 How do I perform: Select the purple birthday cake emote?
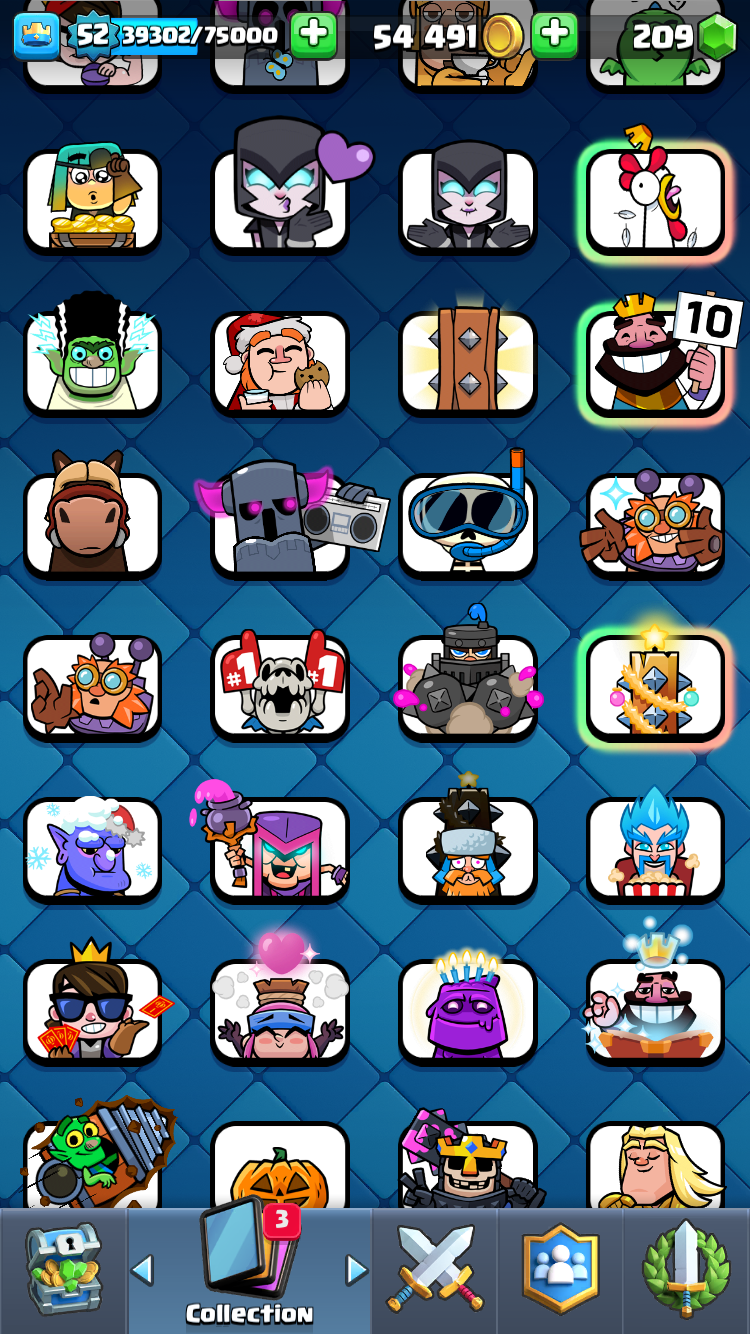click(467, 1009)
